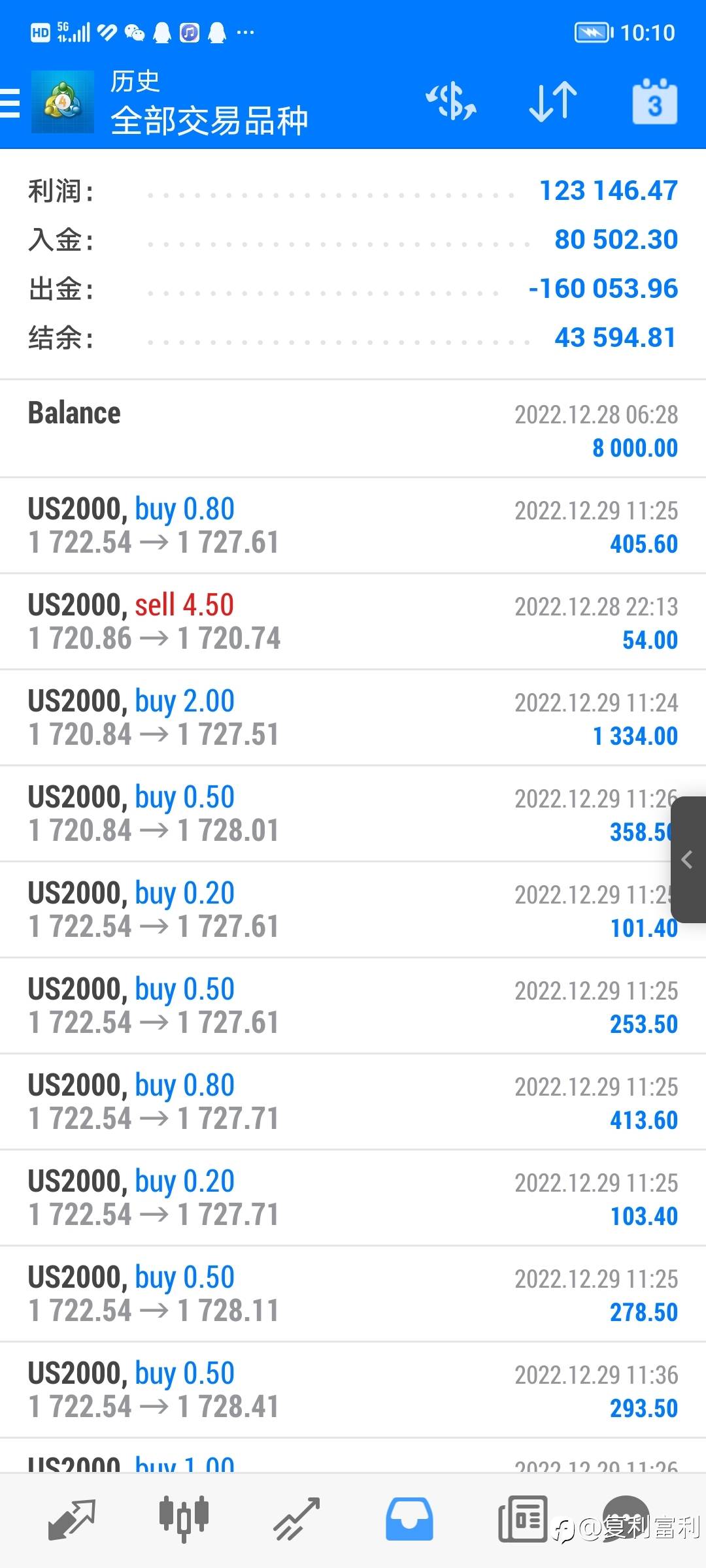706x1568 pixels.
Task: Change sort order with the arrows icon
Action: (x=553, y=102)
